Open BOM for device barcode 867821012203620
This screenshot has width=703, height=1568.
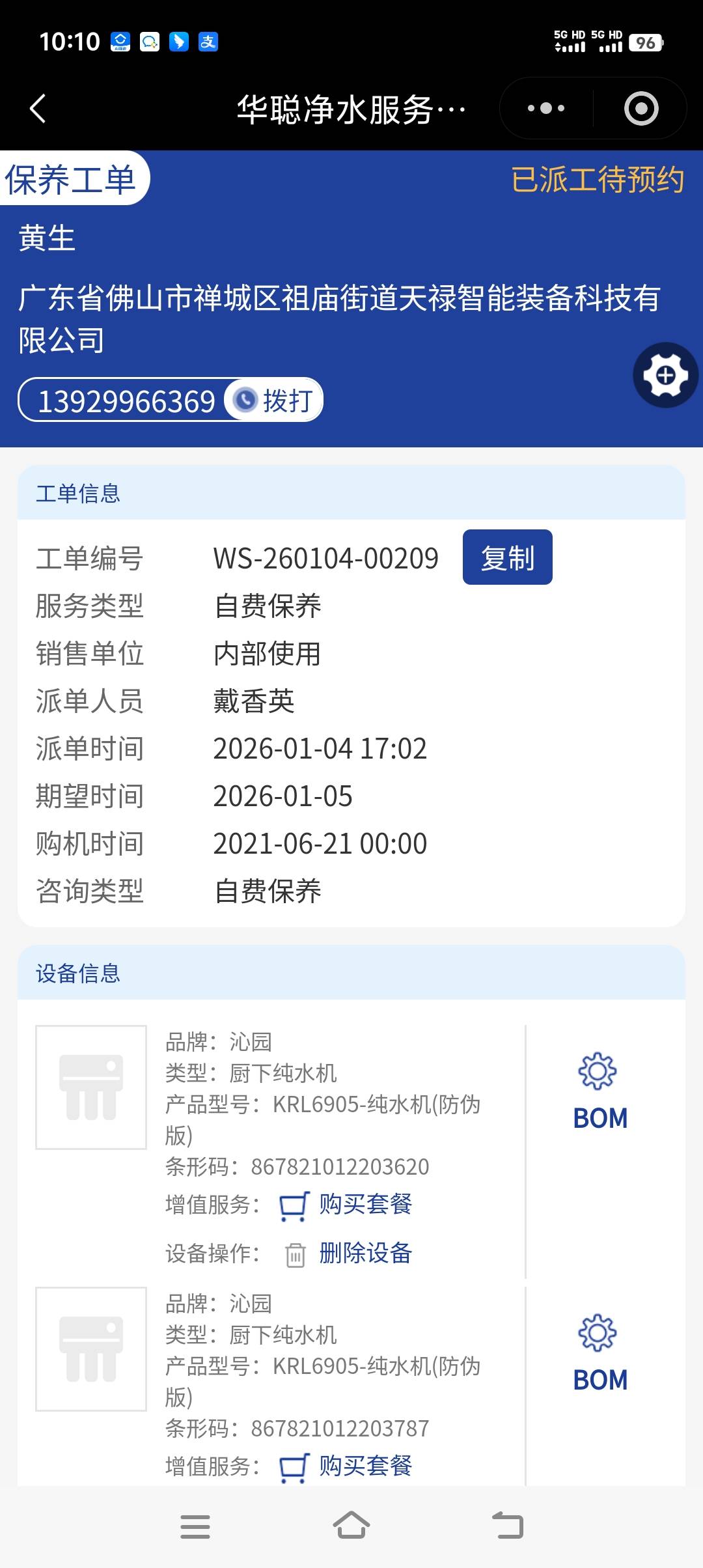point(600,1092)
